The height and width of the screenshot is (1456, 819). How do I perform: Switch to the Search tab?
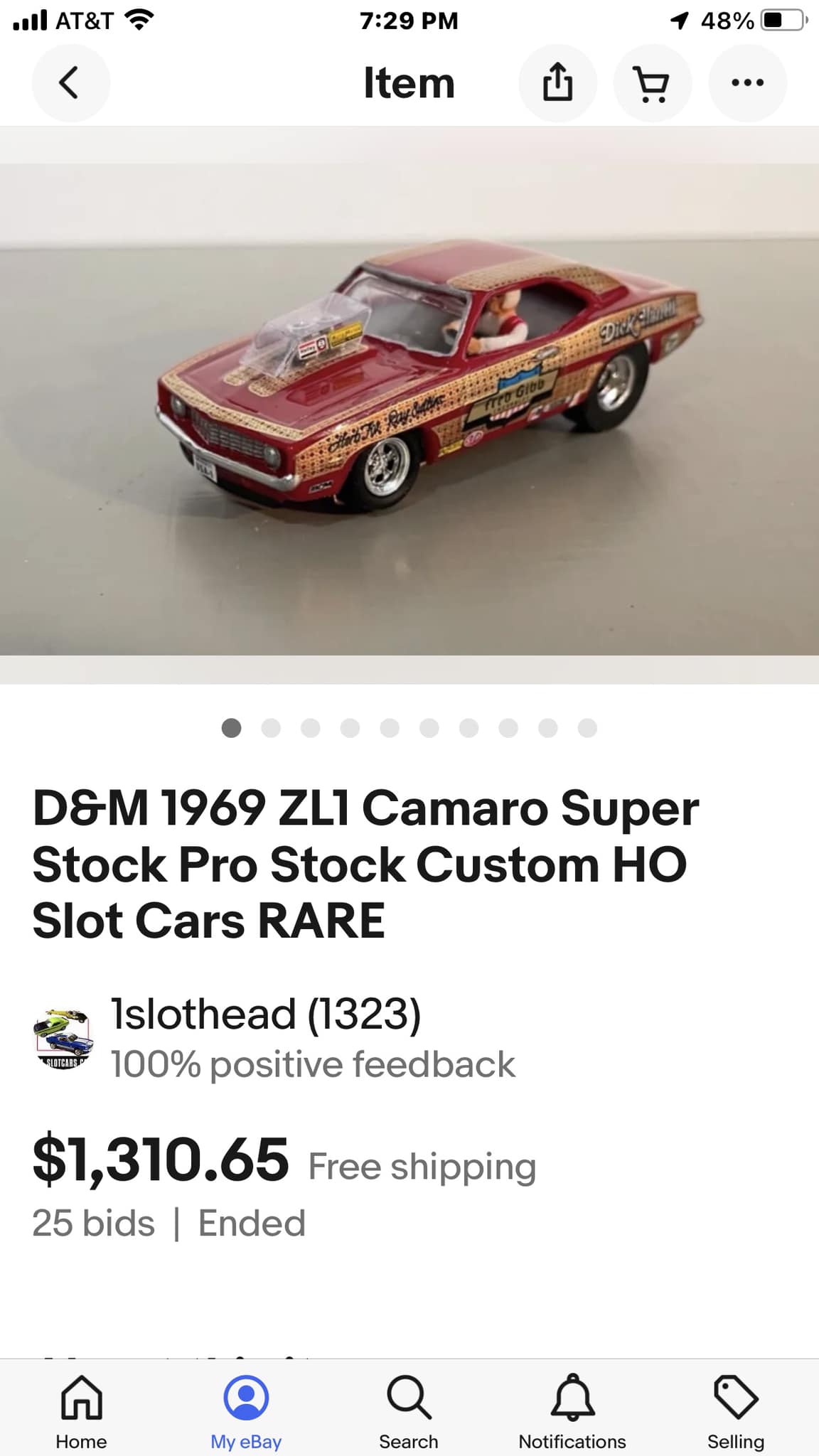click(x=409, y=1411)
